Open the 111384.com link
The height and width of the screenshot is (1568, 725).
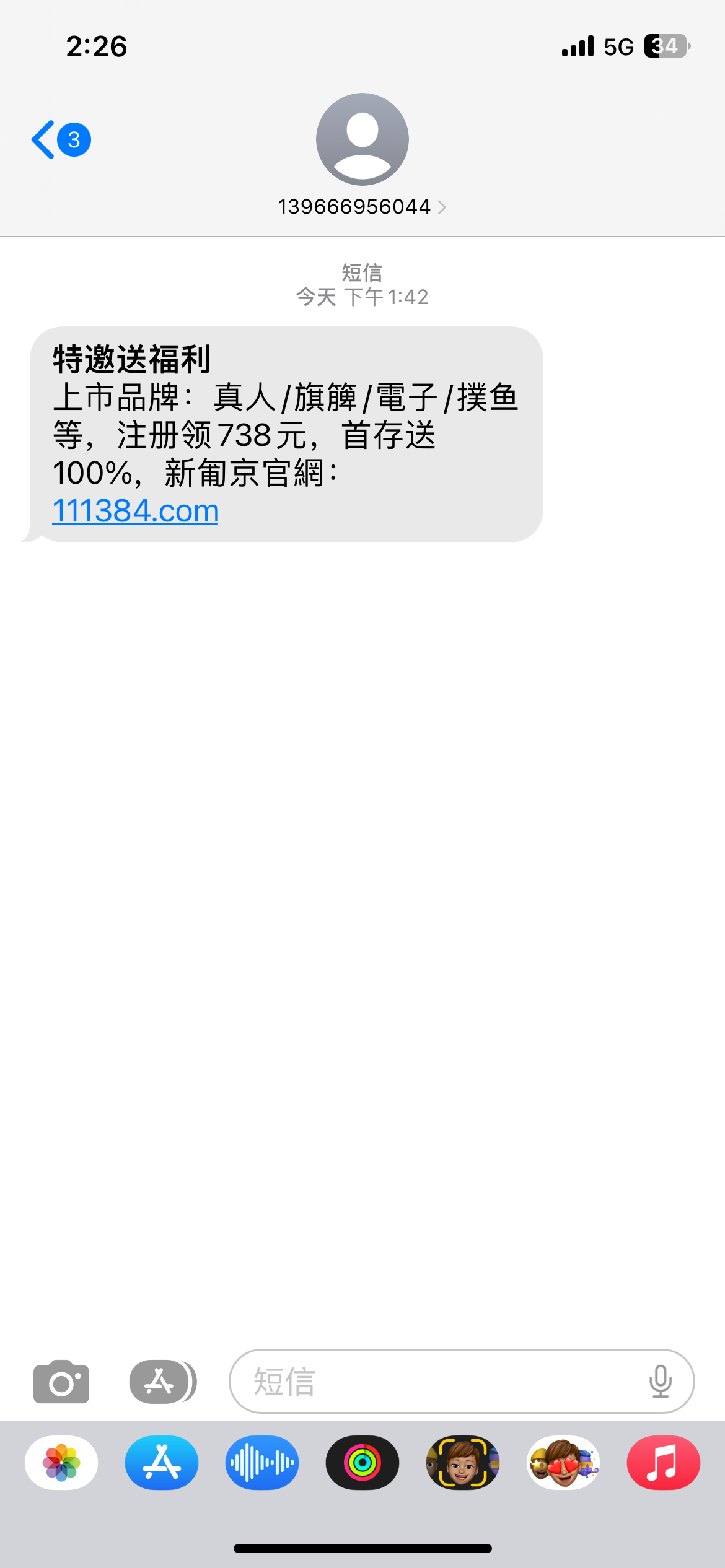click(x=136, y=512)
